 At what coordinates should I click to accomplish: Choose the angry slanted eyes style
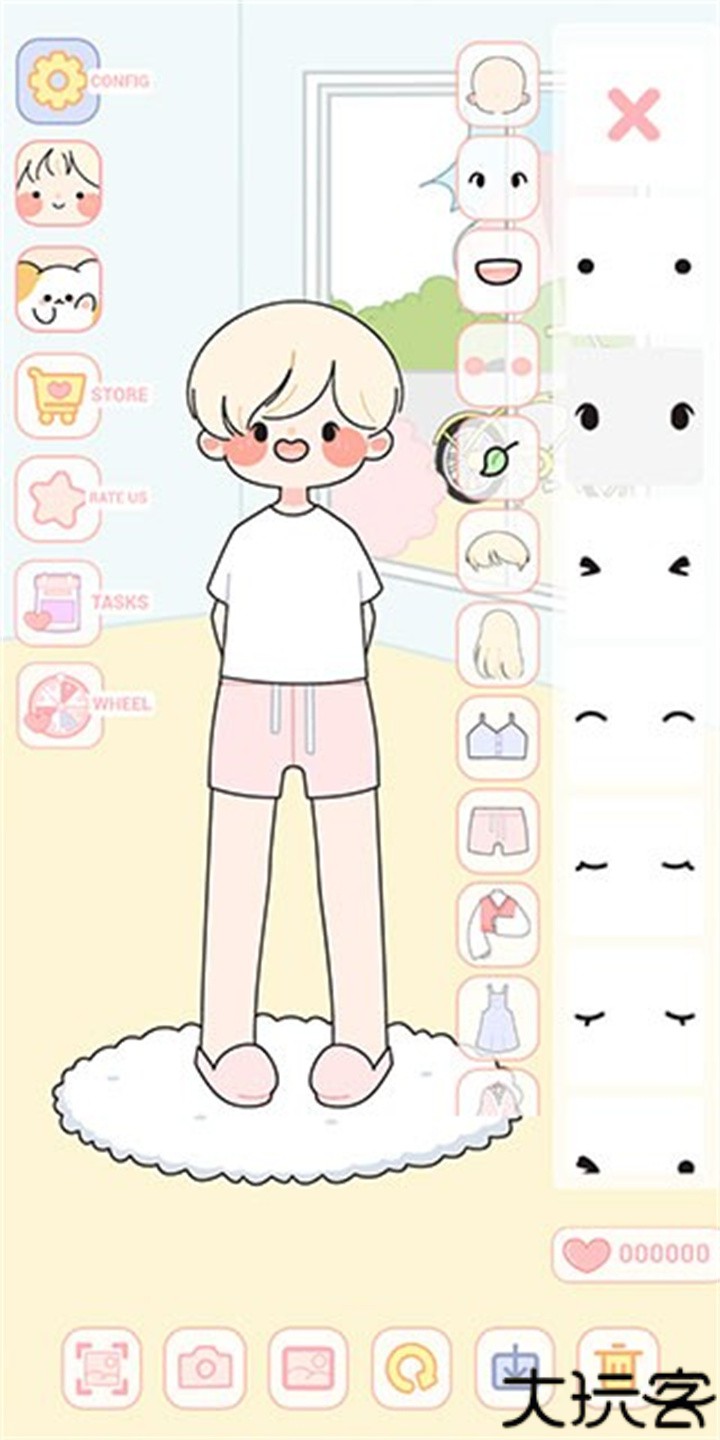(x=634, y=568)
